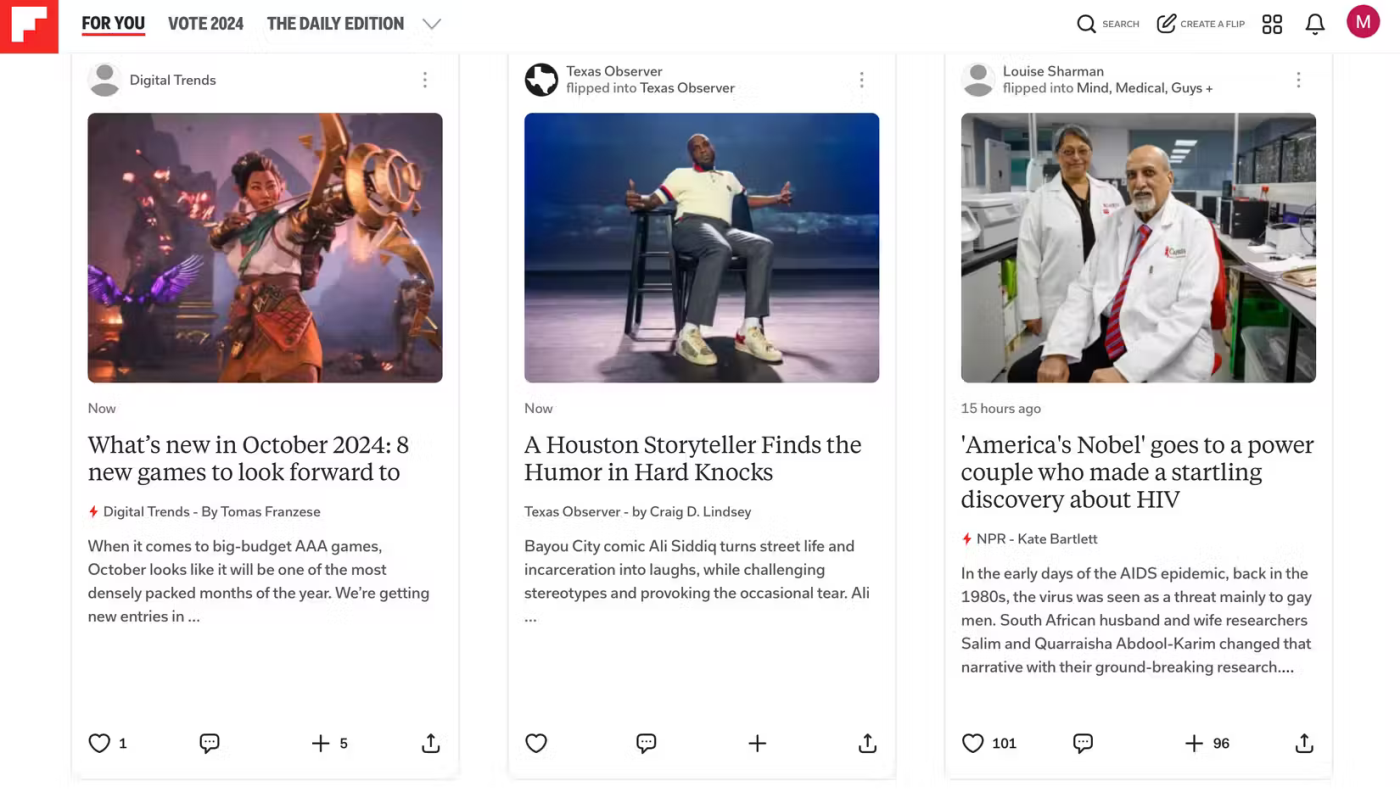
Task: Open the October 2024 games article image
Action: [265, 247]
